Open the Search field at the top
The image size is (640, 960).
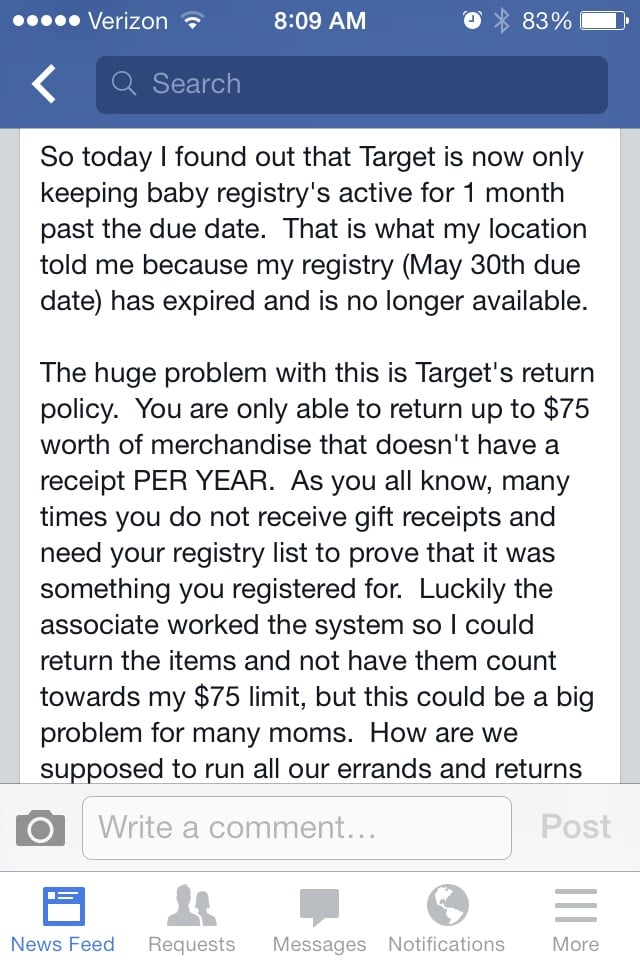pyautogui.click(x=351, y=85)
